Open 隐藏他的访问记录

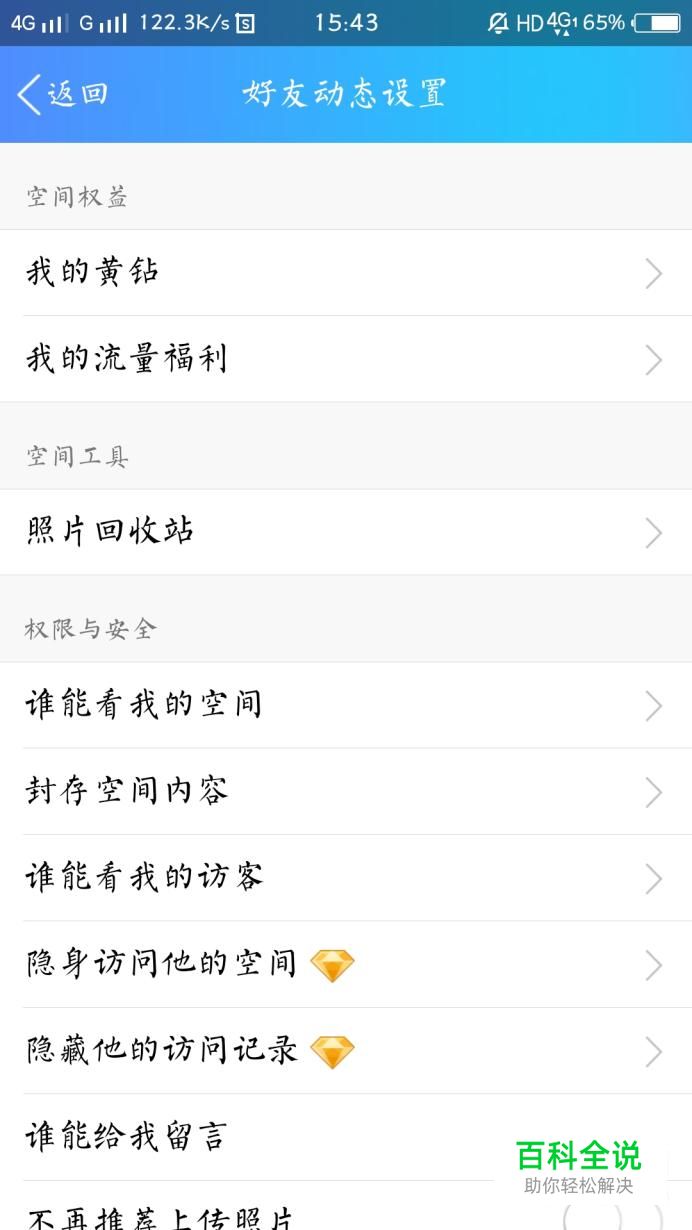(x=346, y=1051)
